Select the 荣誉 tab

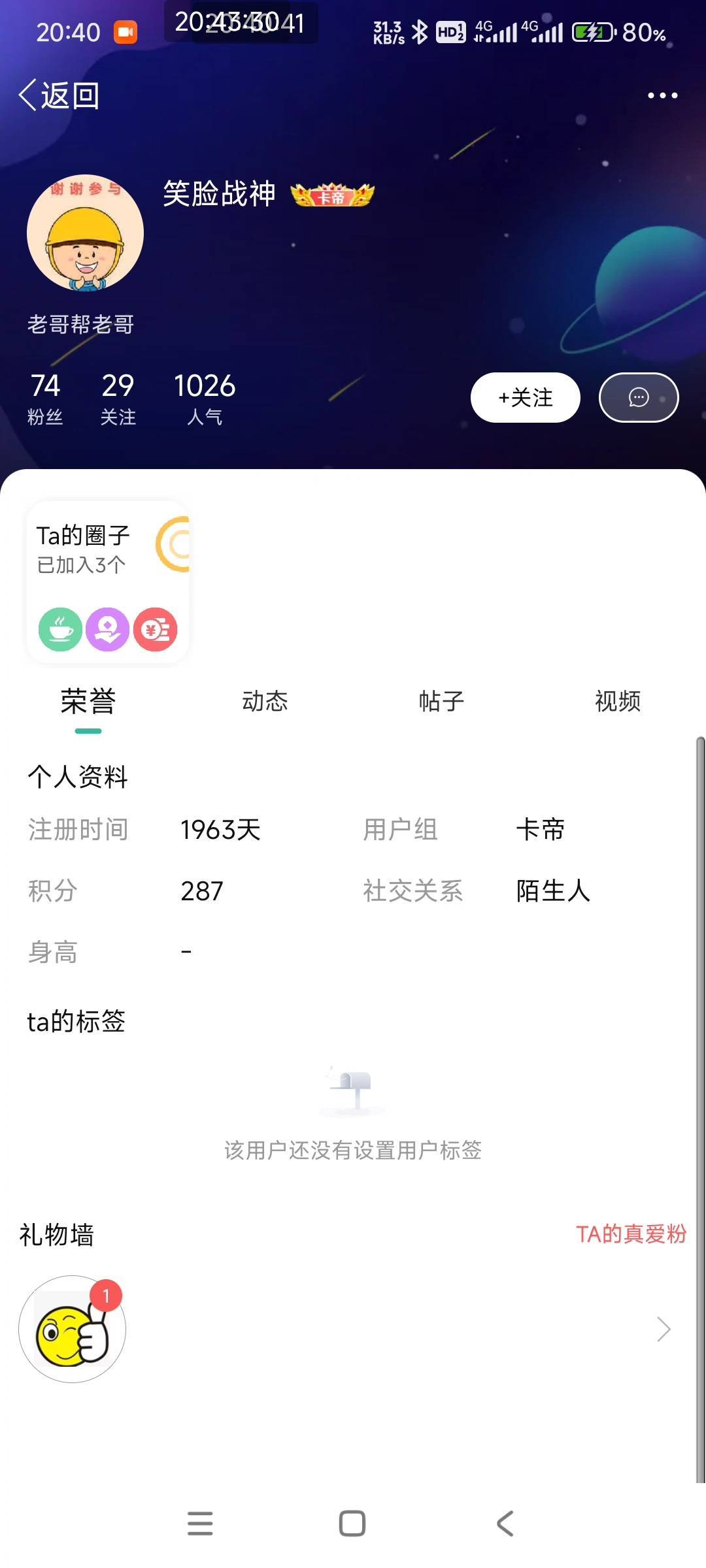click(x=88, y=701)
